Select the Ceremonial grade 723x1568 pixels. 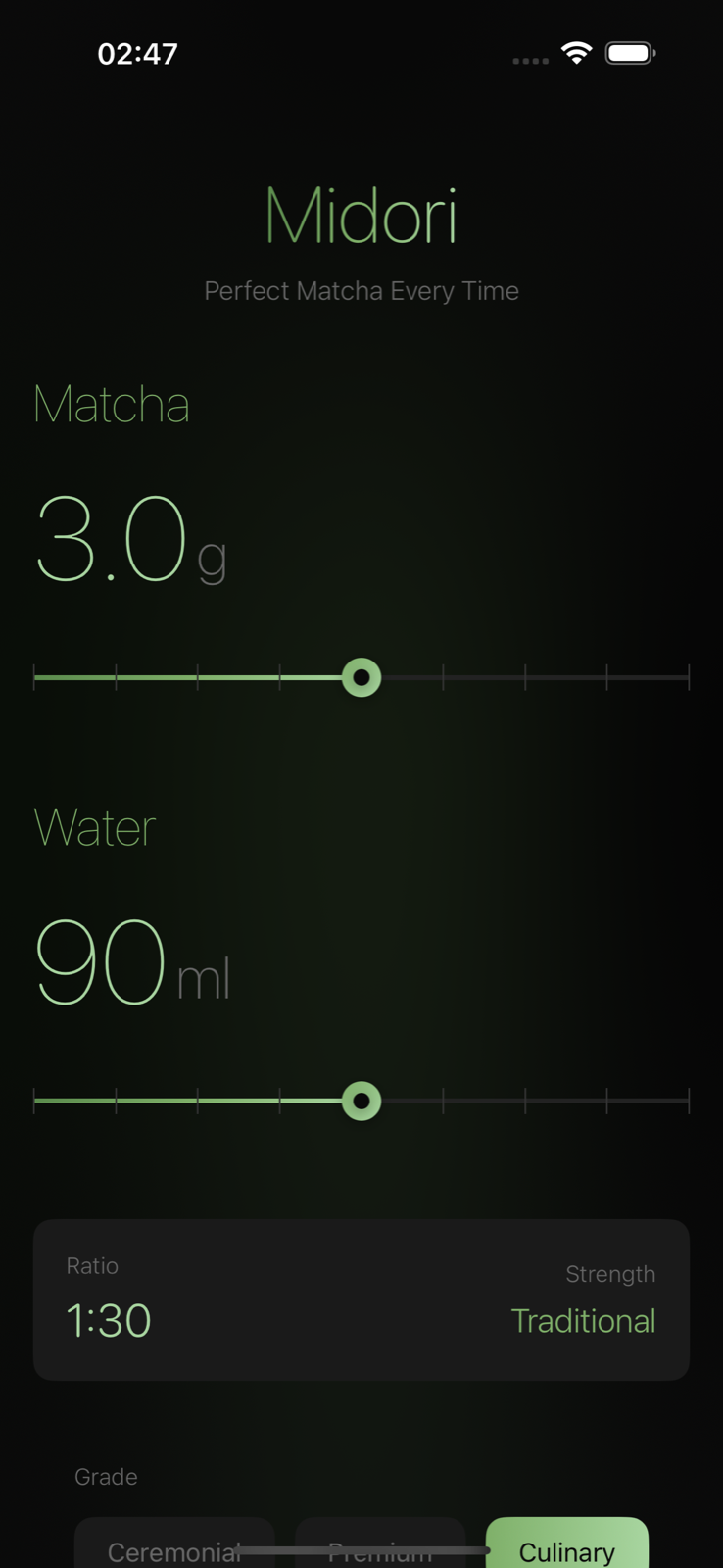(x=174, y=1546)
